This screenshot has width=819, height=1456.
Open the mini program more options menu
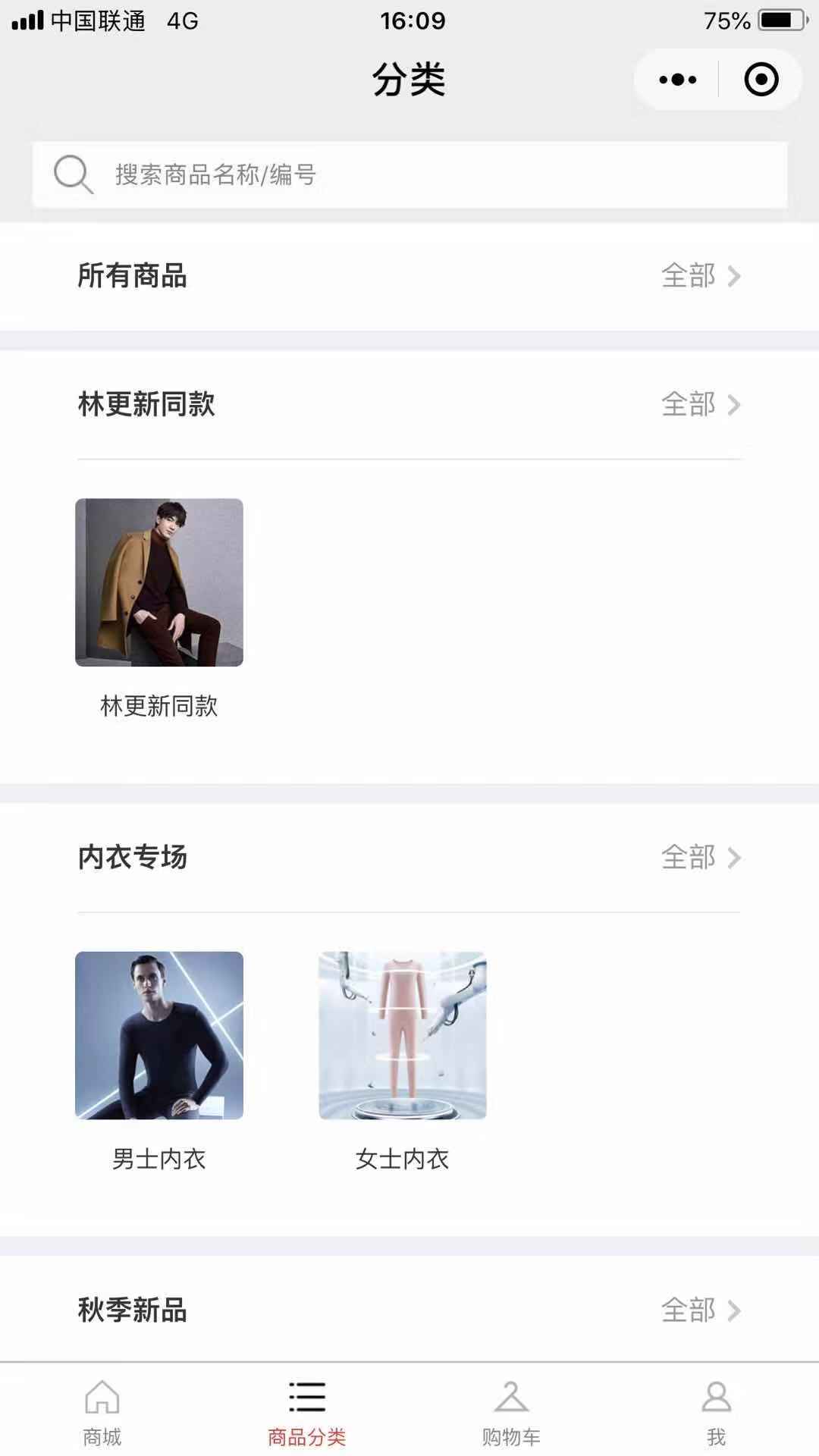tap(677, 80)
